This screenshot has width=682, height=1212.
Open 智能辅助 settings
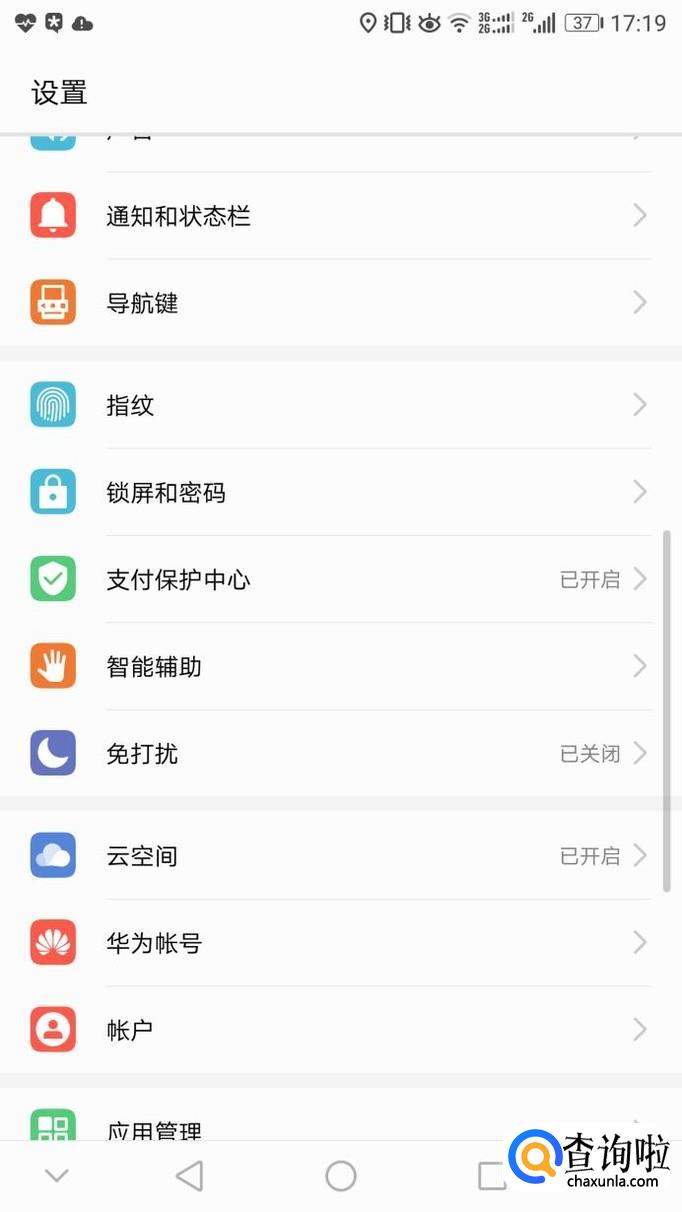pos(341,666)
